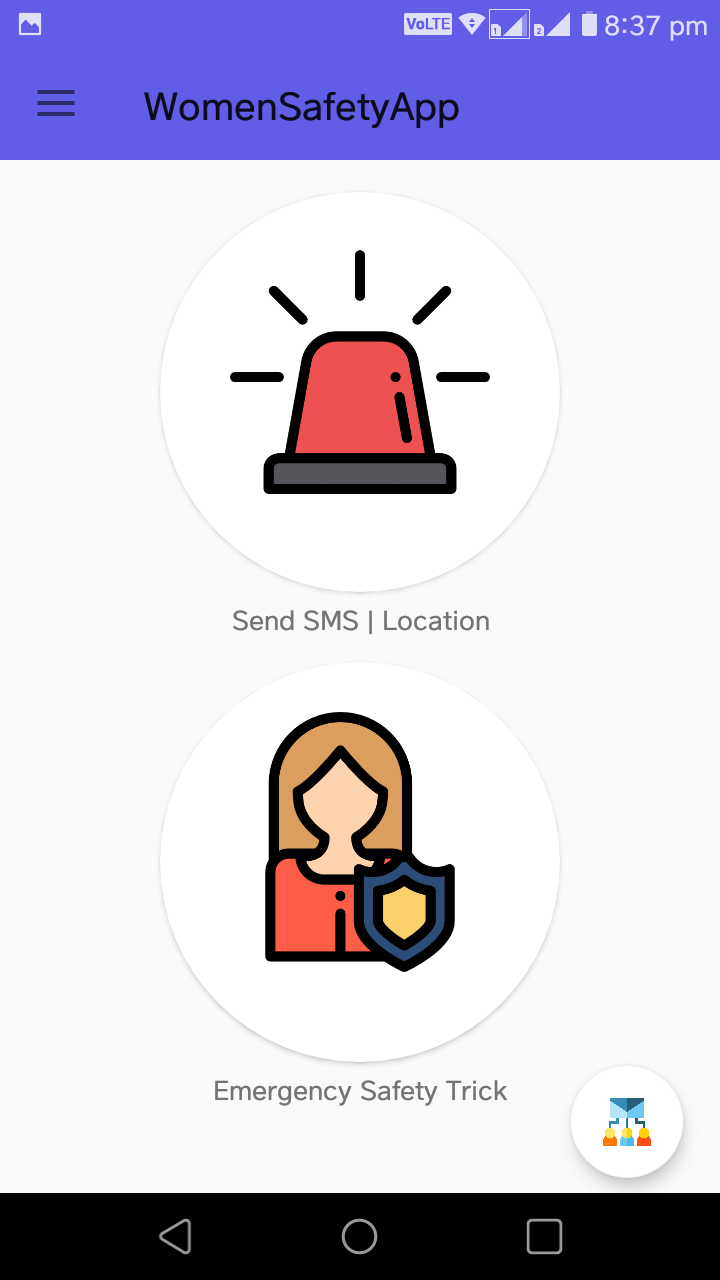The height and width of the screenshot is (1280, 720).
Task: Tap the SIM 1 signal strength icon
Action: tap(508, 22)
